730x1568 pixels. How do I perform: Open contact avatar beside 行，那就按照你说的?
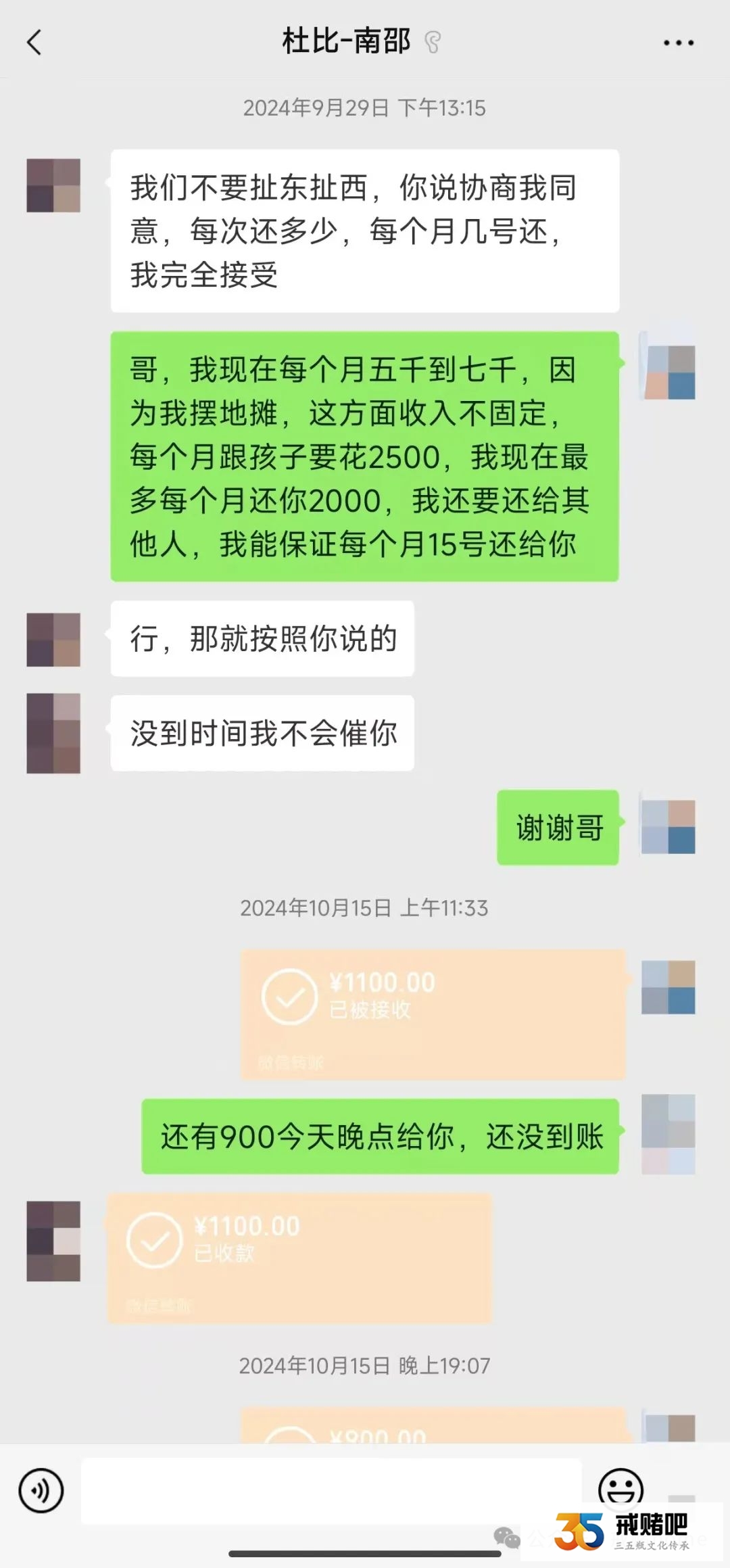[53, 640]
